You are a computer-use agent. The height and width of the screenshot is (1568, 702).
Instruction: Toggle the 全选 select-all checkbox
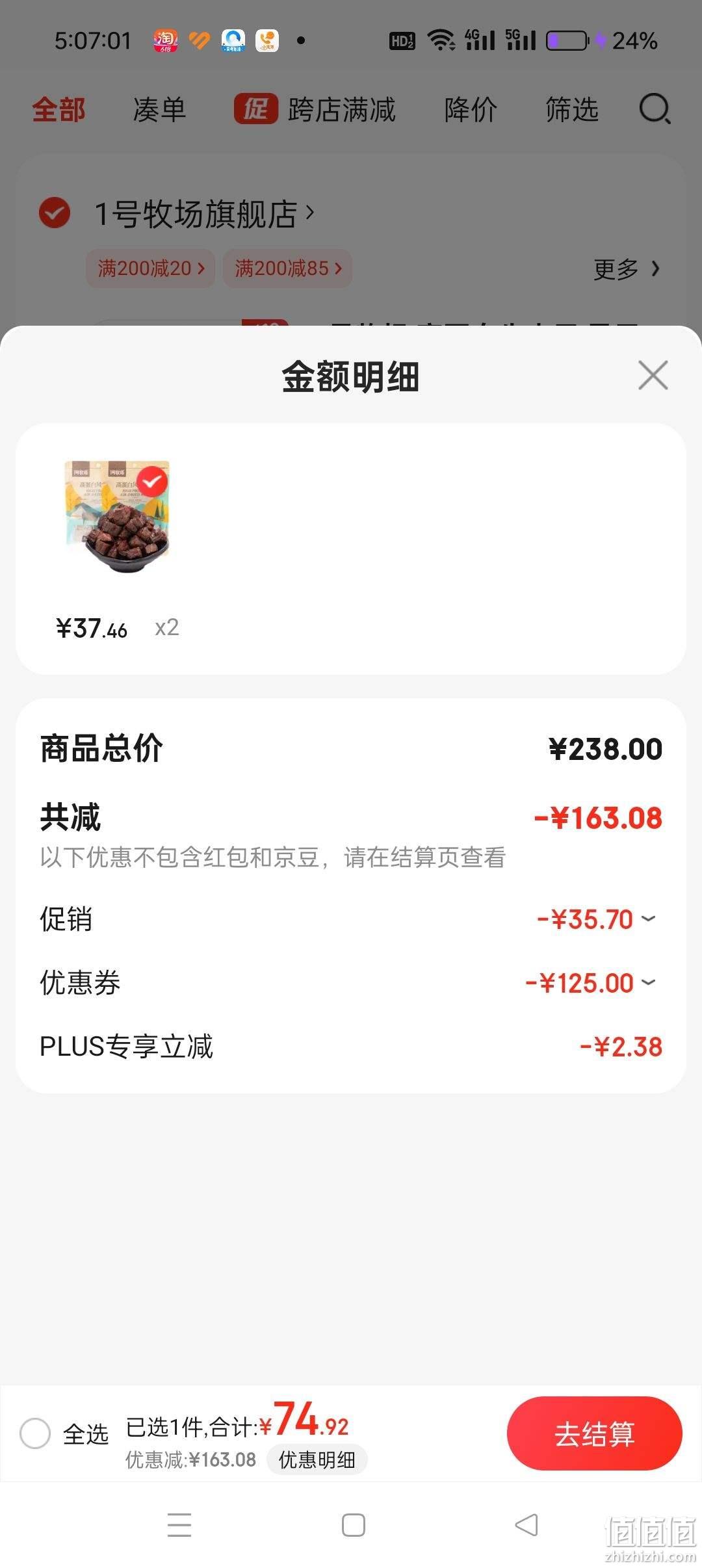[35, 1433]
